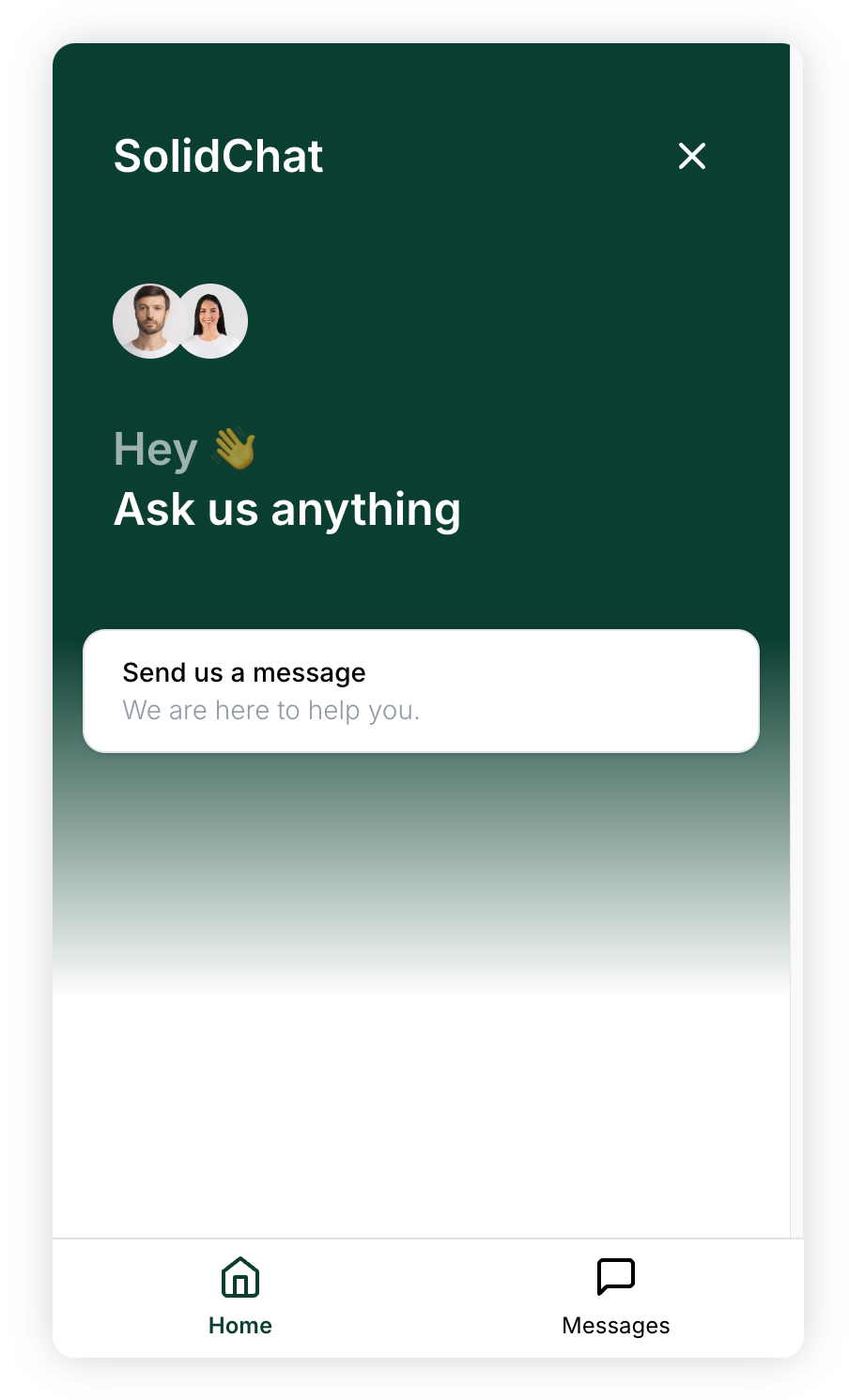Viewport: 849px width, 1400px height.
Task: Switch to the Messages tab
Action: 616,1298
